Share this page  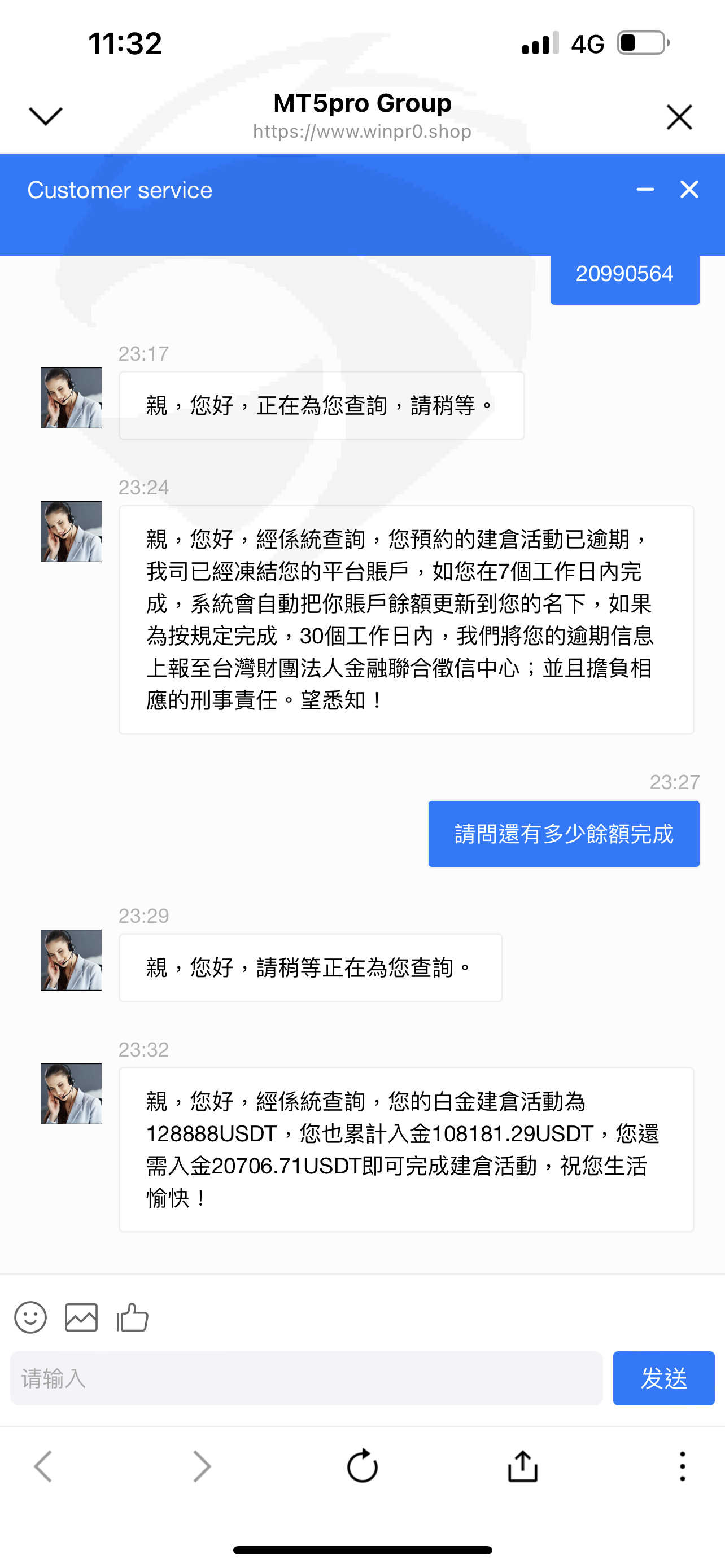tap(522, 1465)
